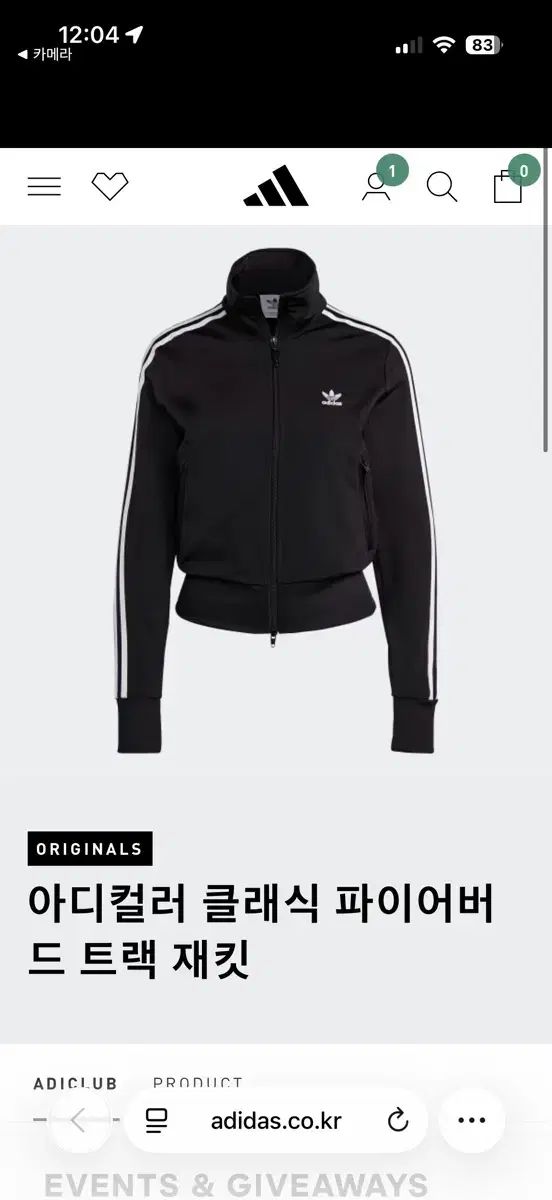Go back to previous browser page
This screenshot has width=552, height=1200.
[79, 1120]
